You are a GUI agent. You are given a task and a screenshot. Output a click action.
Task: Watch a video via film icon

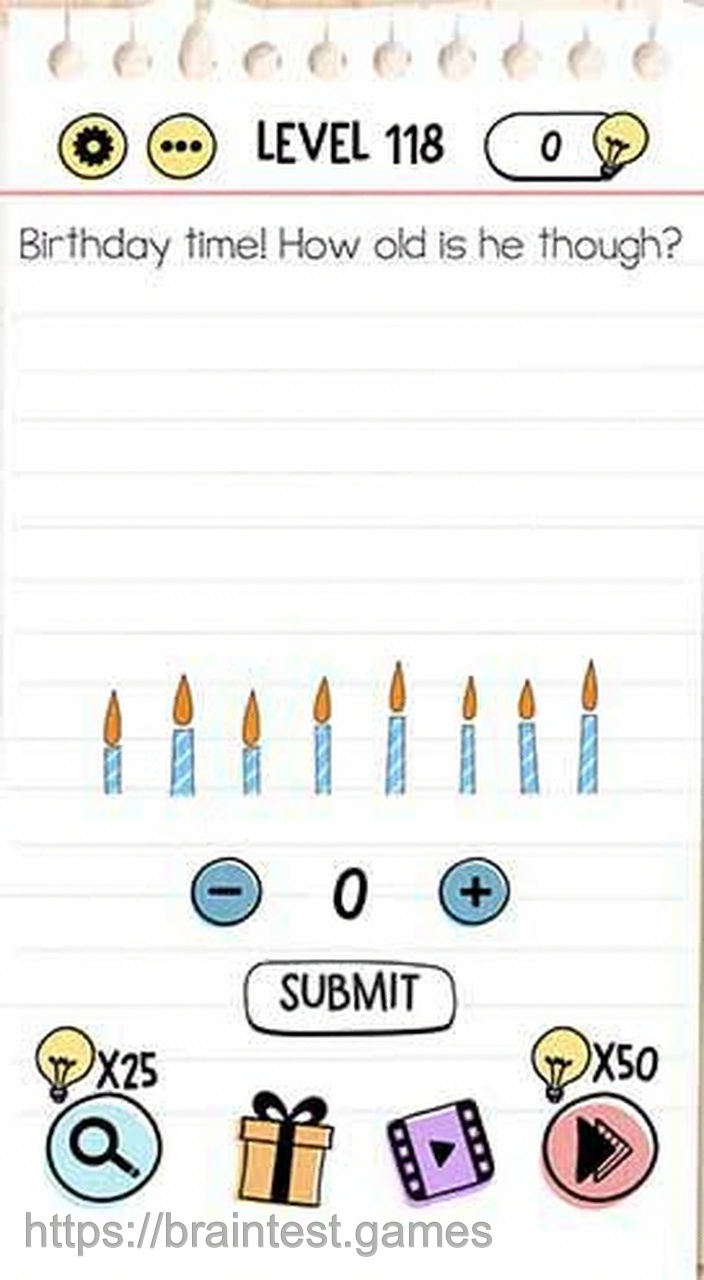click(441, 1150)
